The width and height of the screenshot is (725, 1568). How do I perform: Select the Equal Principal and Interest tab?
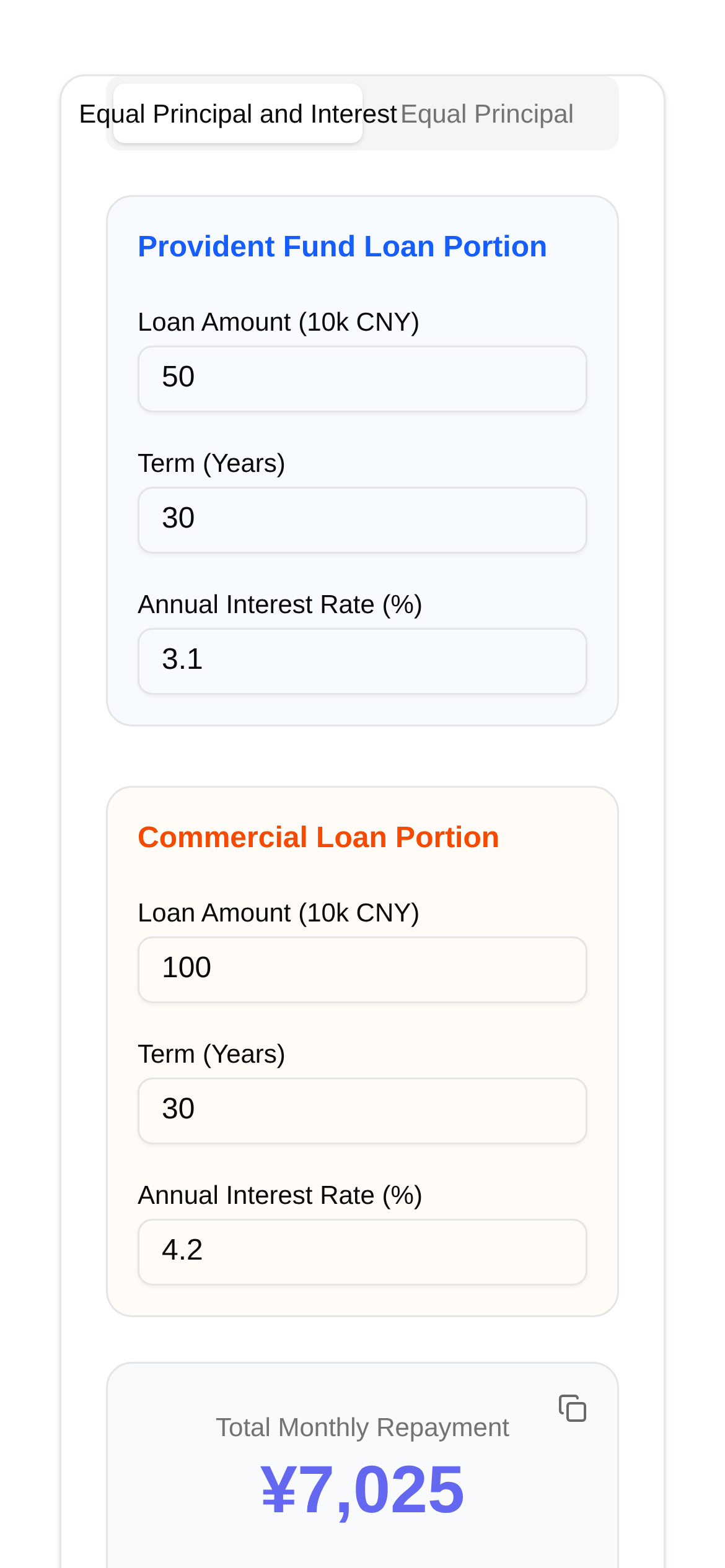coord(238,115)
